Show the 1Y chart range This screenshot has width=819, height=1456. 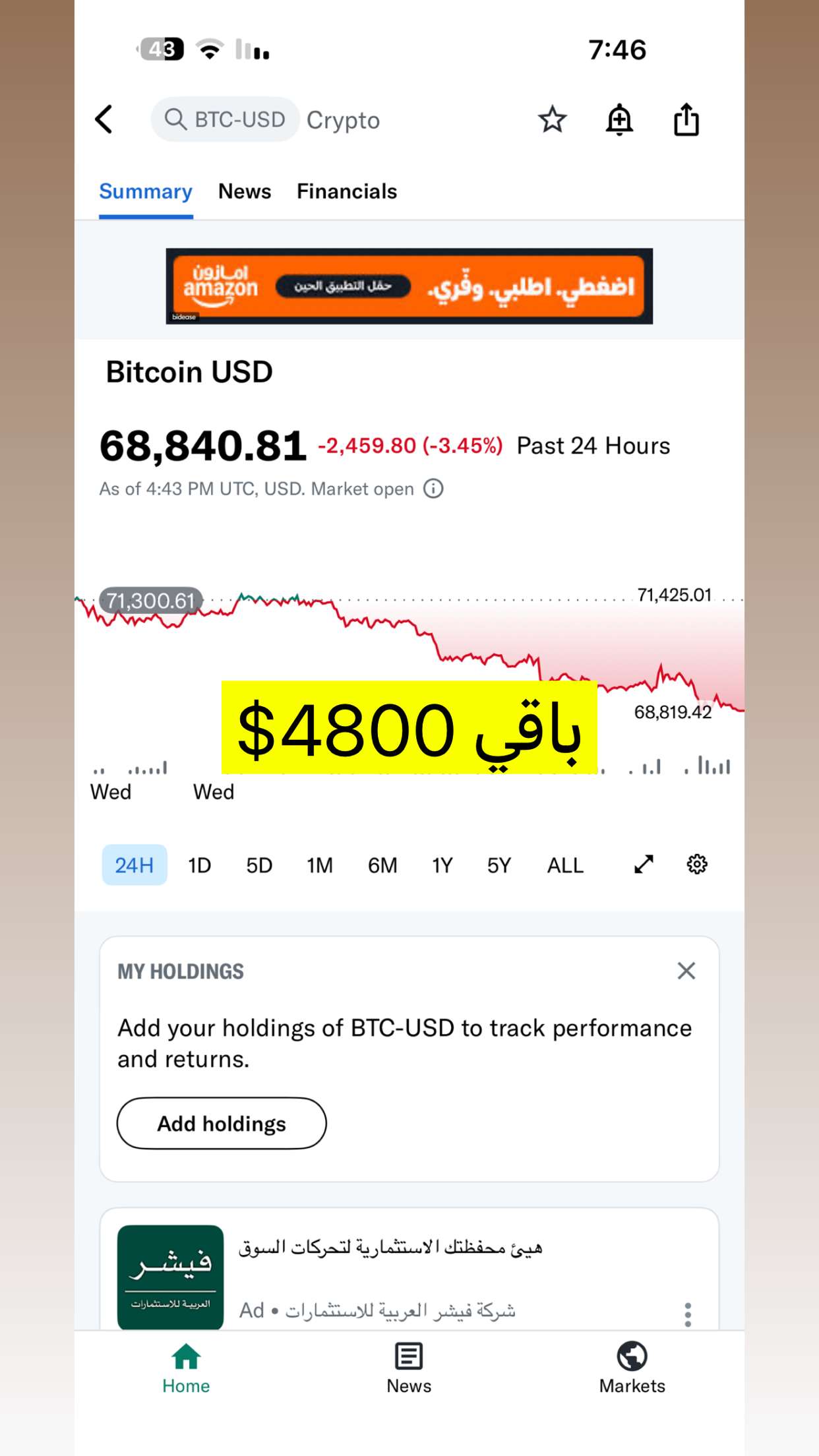tap(442, 865)
